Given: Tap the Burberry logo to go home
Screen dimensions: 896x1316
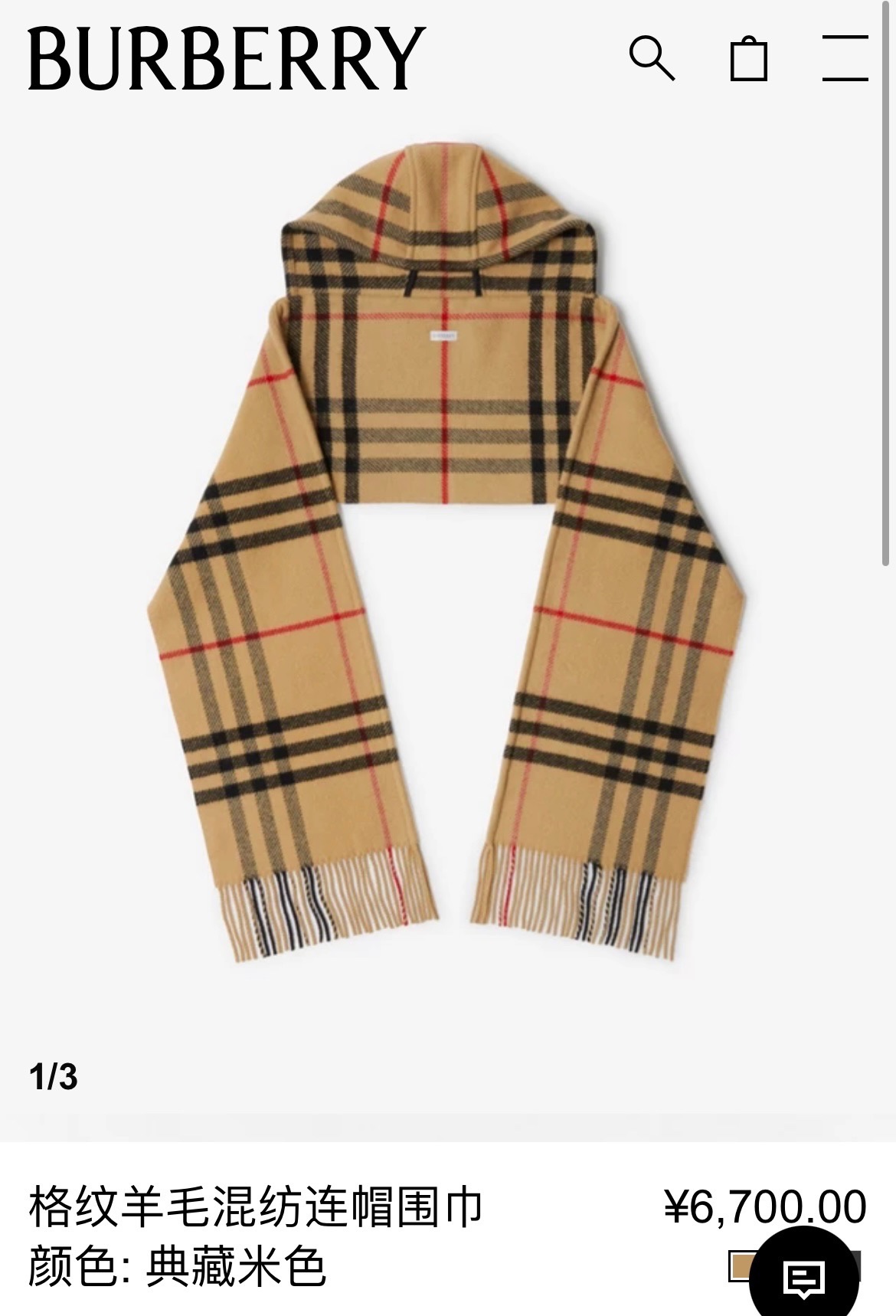Looking at the screenshot, I should click(227, 58).
